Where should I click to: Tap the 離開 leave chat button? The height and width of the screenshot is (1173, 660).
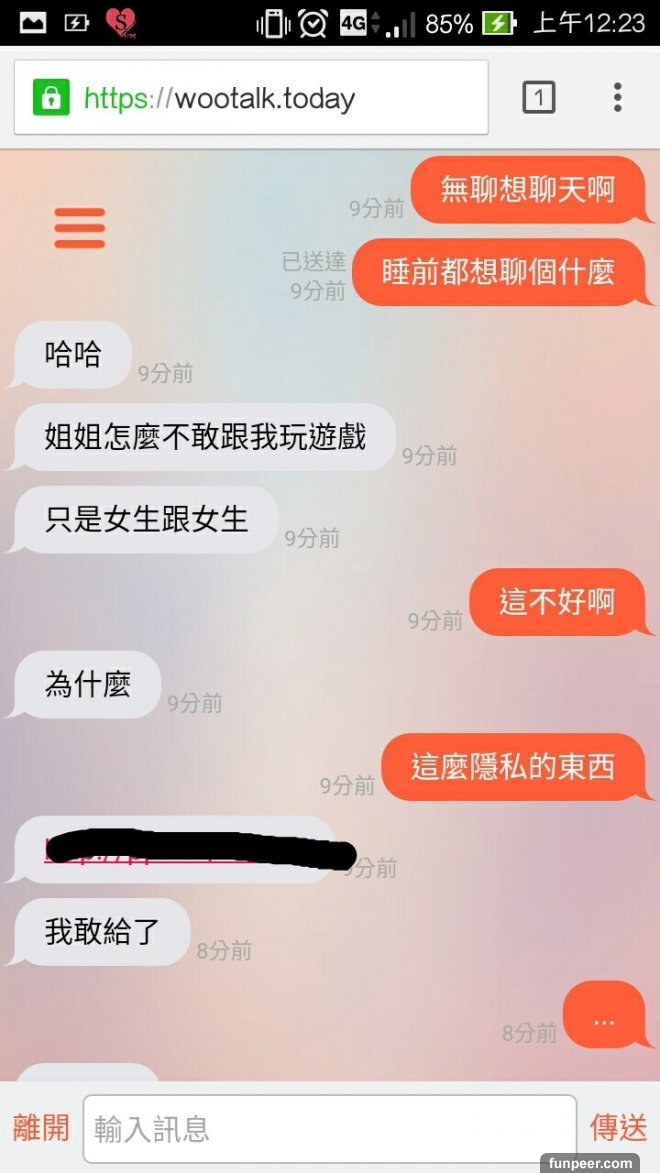(41, 1128)
